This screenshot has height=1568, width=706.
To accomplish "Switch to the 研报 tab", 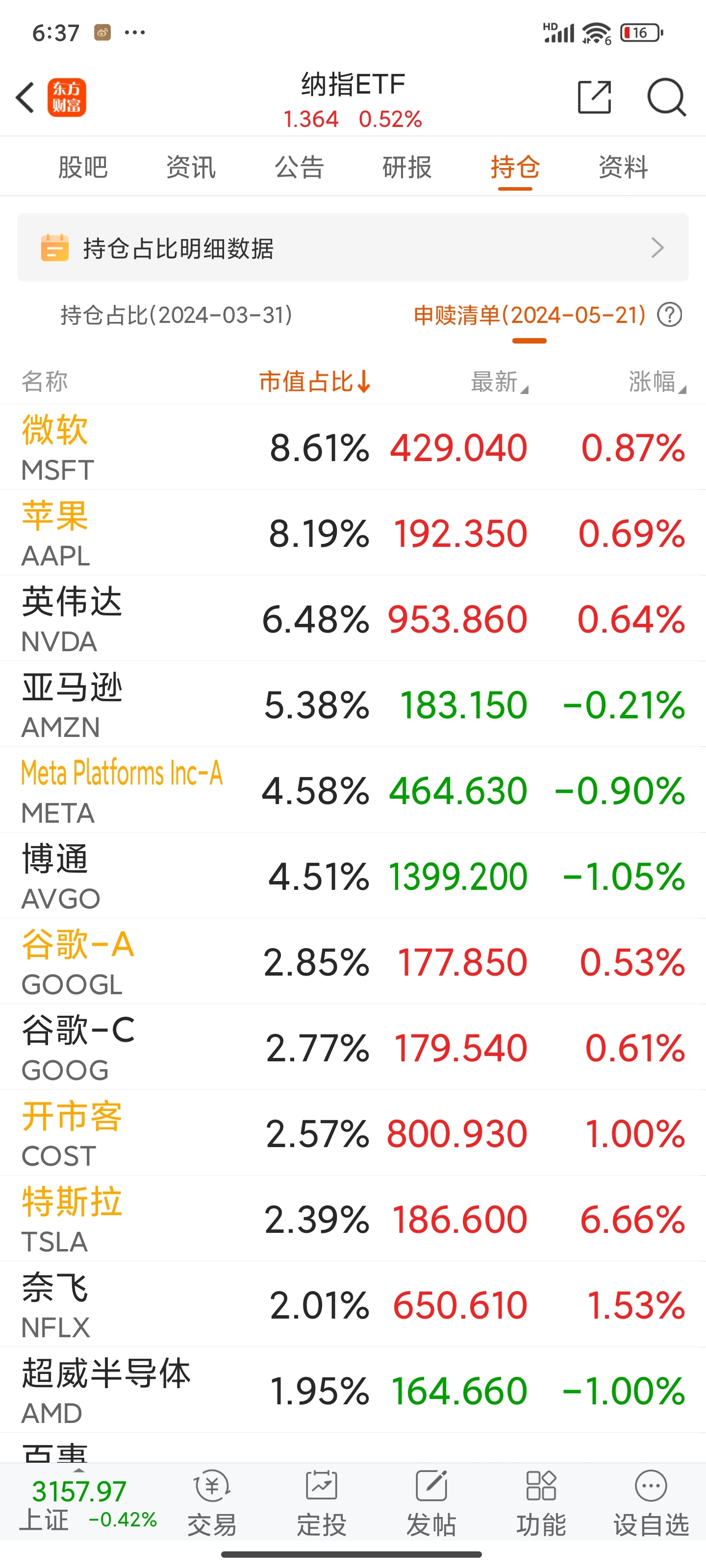I will (x=407, y=168).
